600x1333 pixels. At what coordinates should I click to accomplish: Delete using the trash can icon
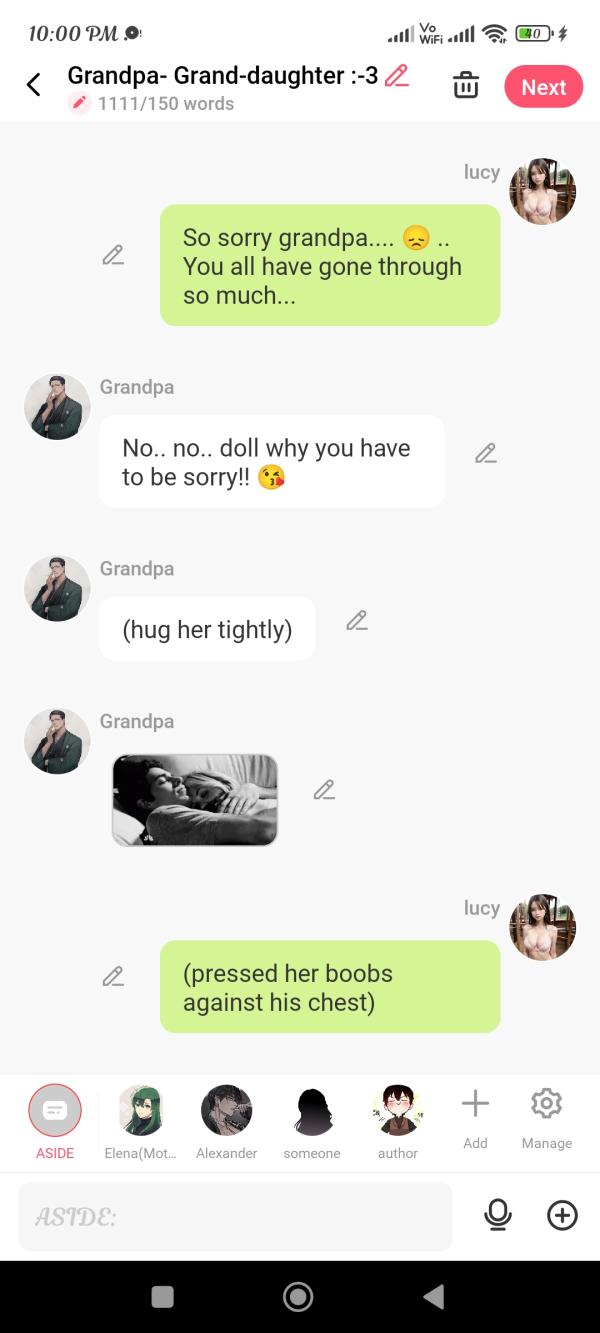point(466,86)
